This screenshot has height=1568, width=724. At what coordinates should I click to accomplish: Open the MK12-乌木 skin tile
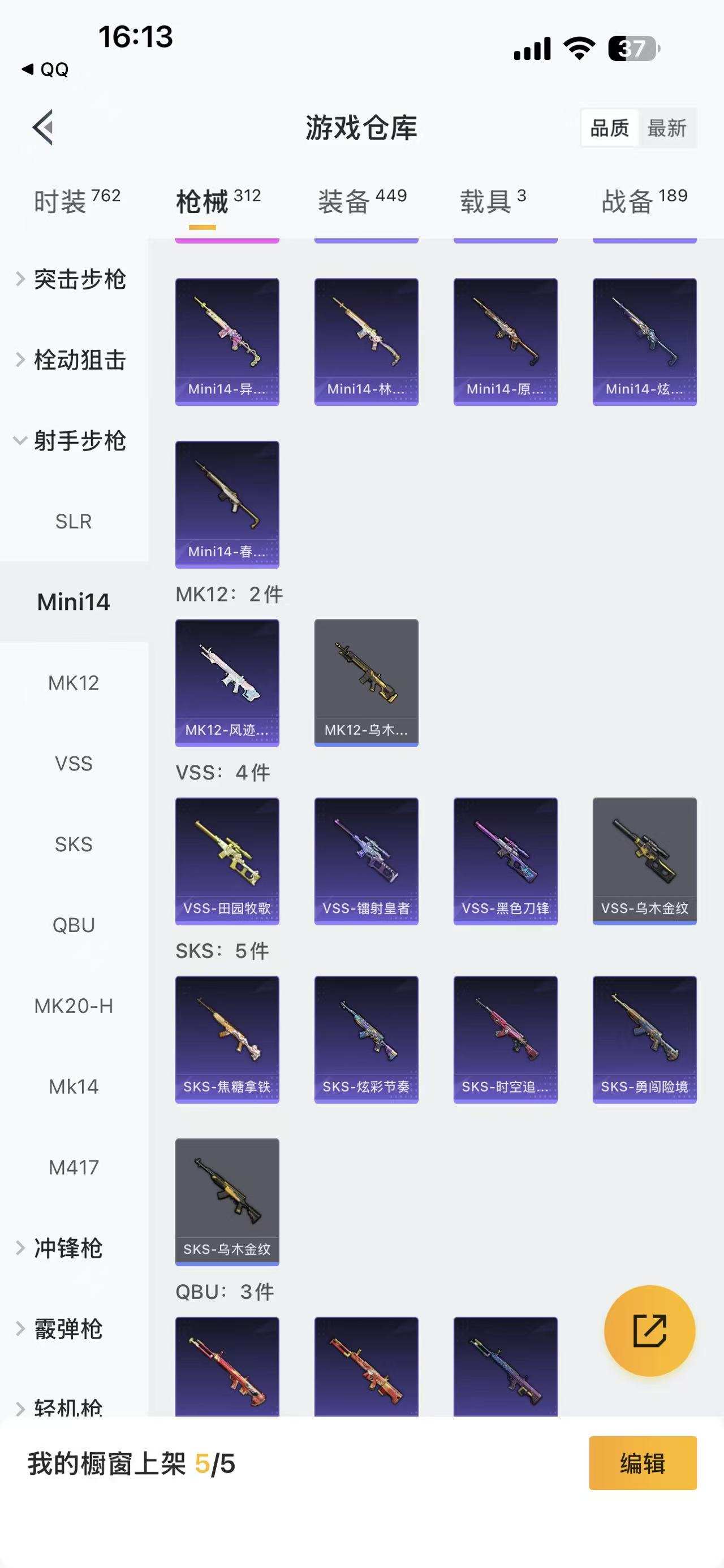tap(366, 682)
